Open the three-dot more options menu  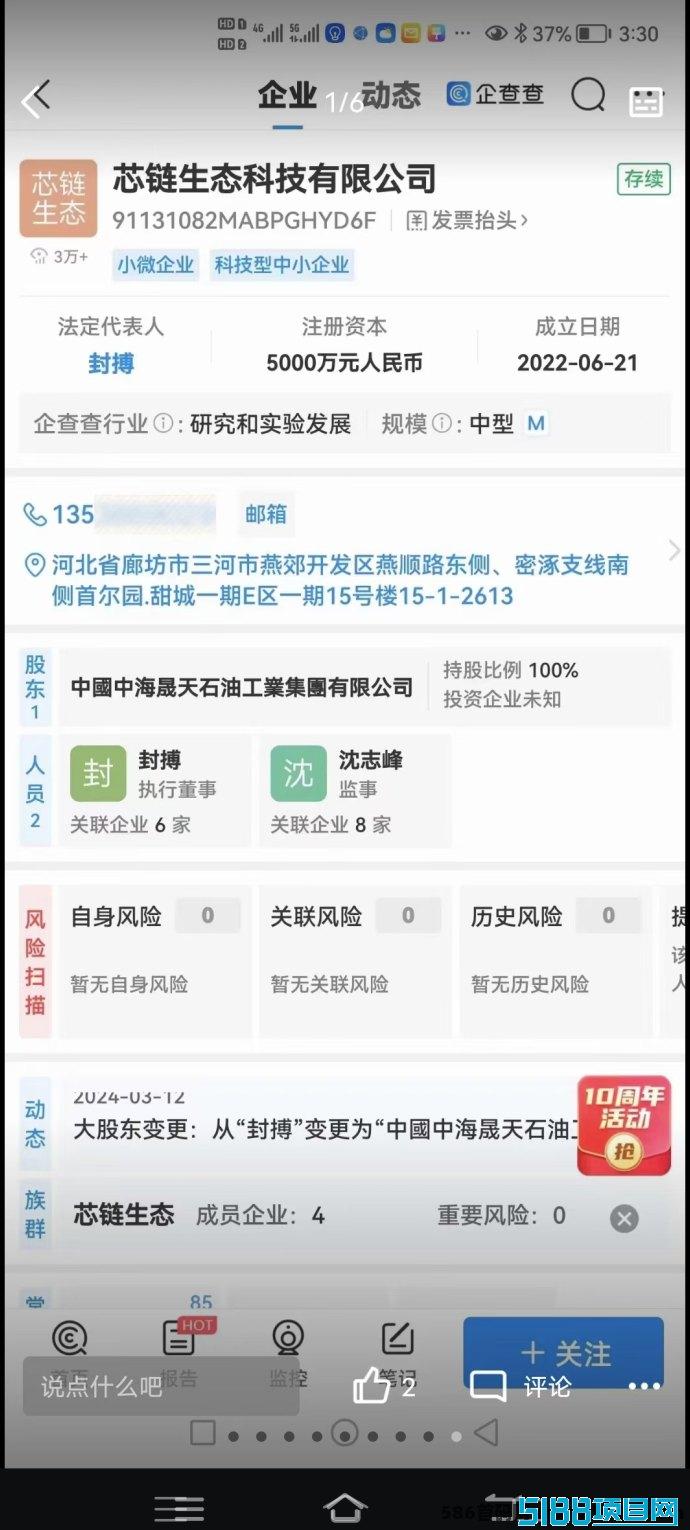pyautogui.click(x=644, y=1386)
